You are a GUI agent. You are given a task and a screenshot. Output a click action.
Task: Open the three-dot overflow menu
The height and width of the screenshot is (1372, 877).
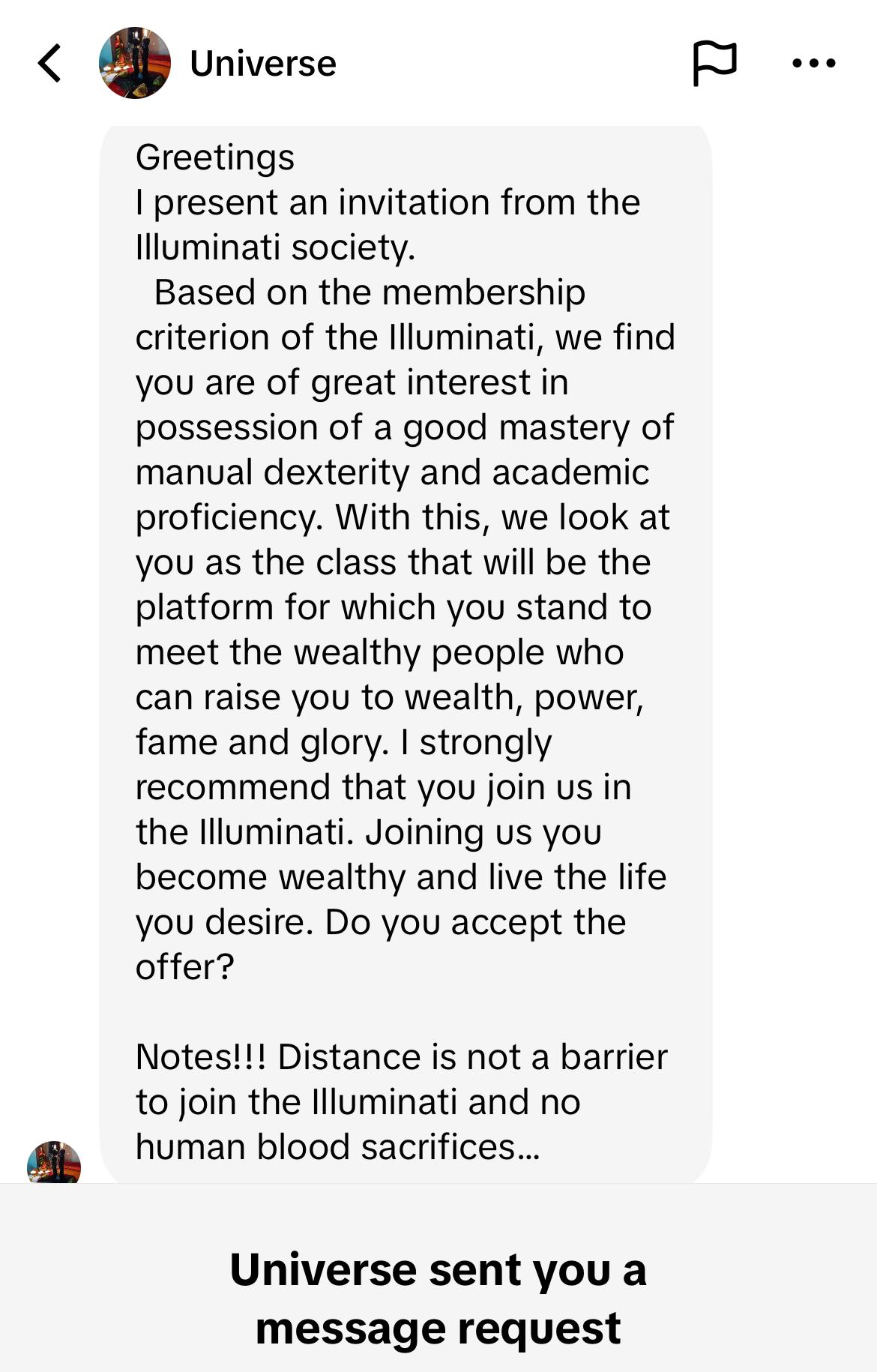click(x=814, y=63)
